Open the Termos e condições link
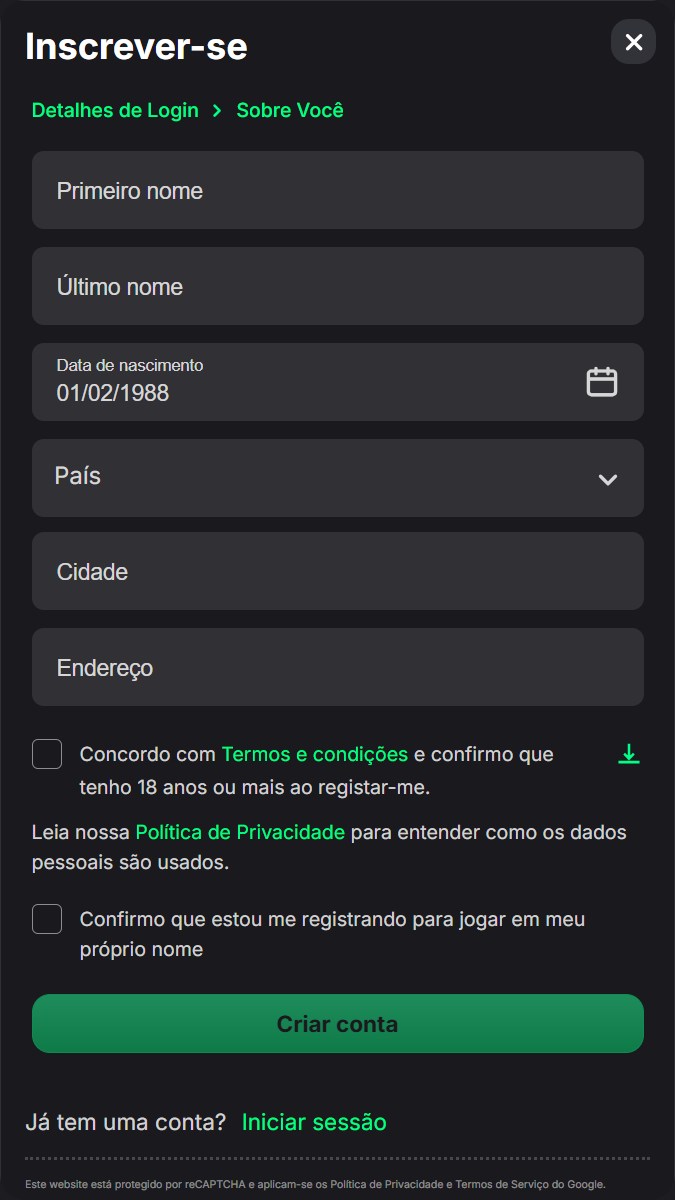675x1200 pixels. 314,754
